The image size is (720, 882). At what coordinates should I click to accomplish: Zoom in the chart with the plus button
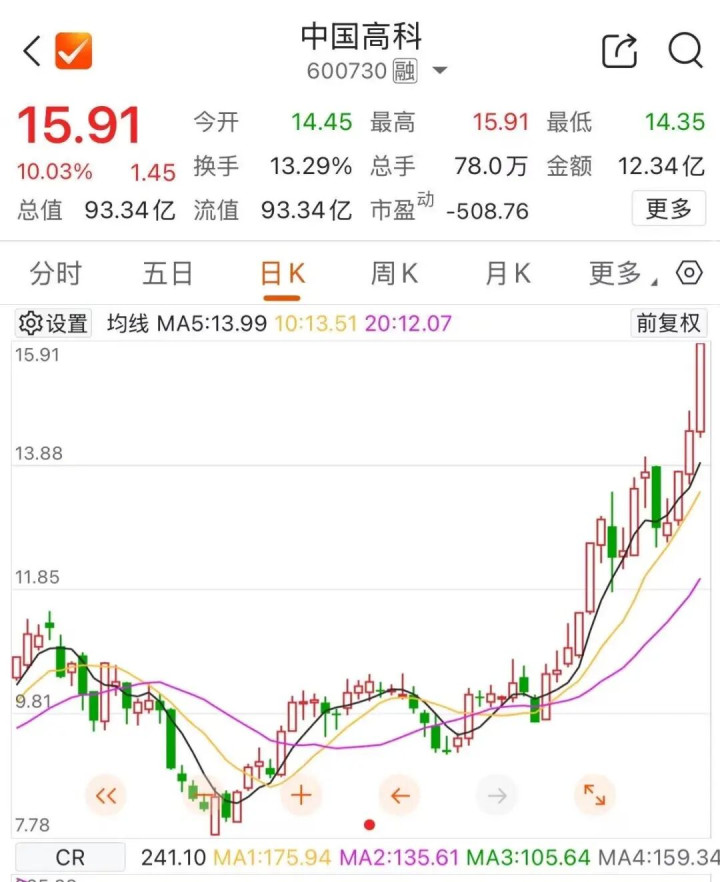[x=301, y=796]
